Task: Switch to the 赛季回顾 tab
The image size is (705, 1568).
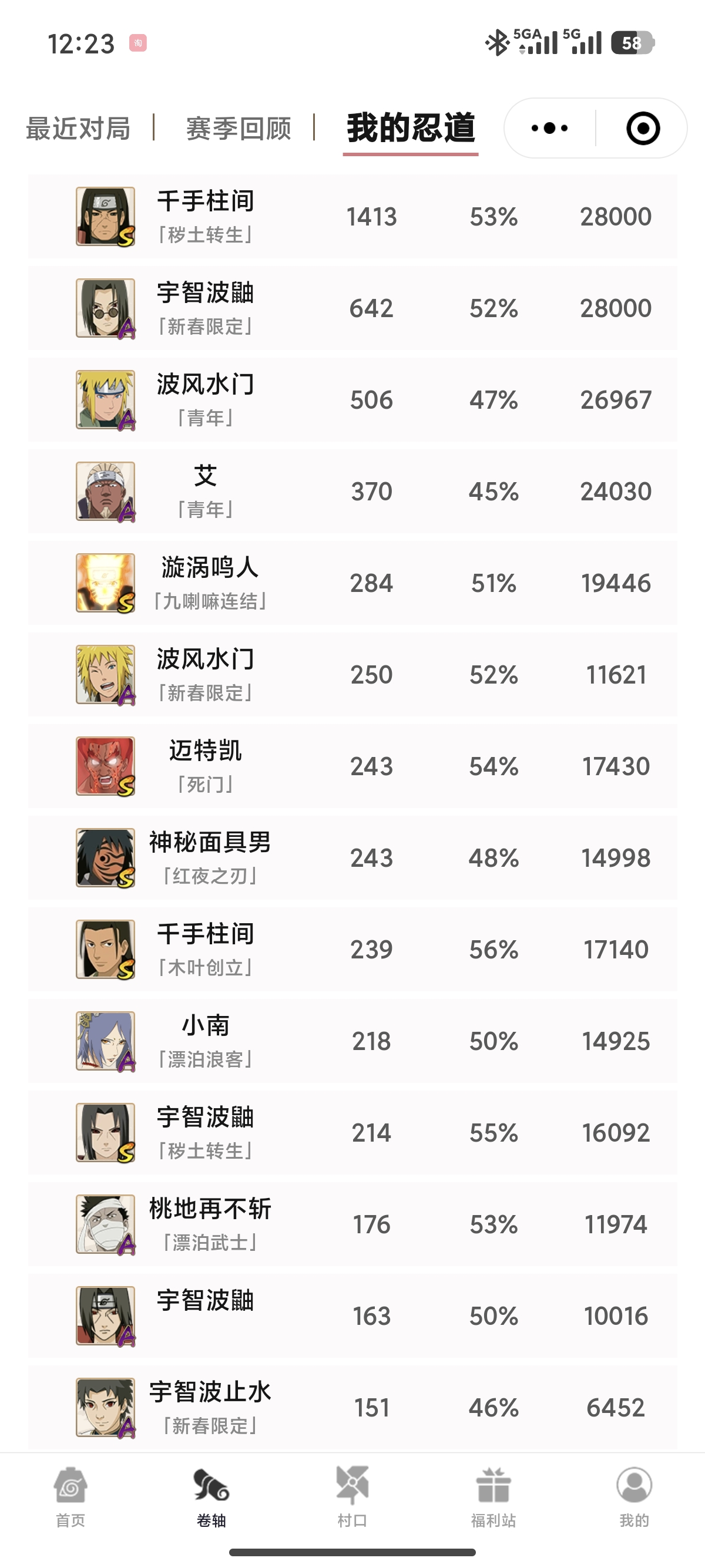Action: 238,129
